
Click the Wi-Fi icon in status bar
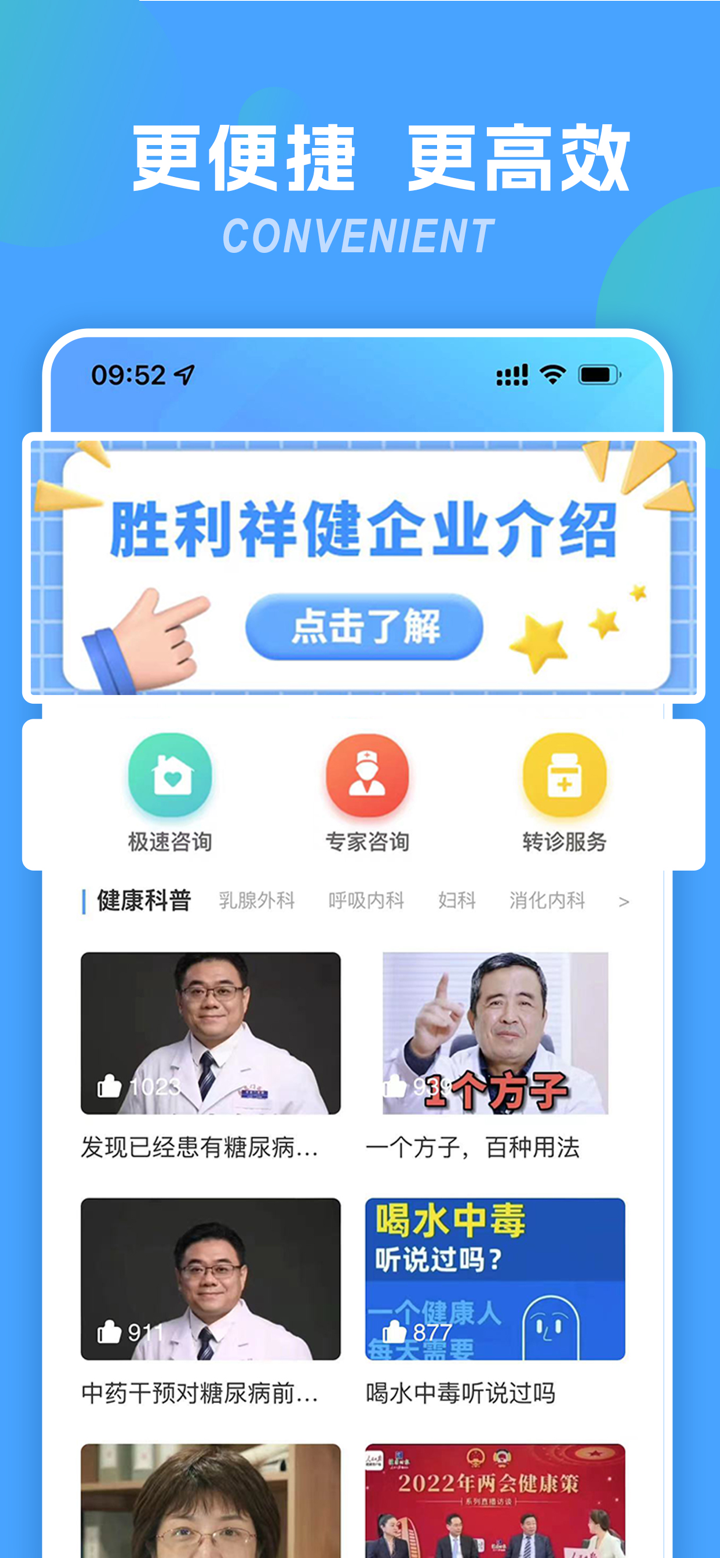click(x=550, y=373)
